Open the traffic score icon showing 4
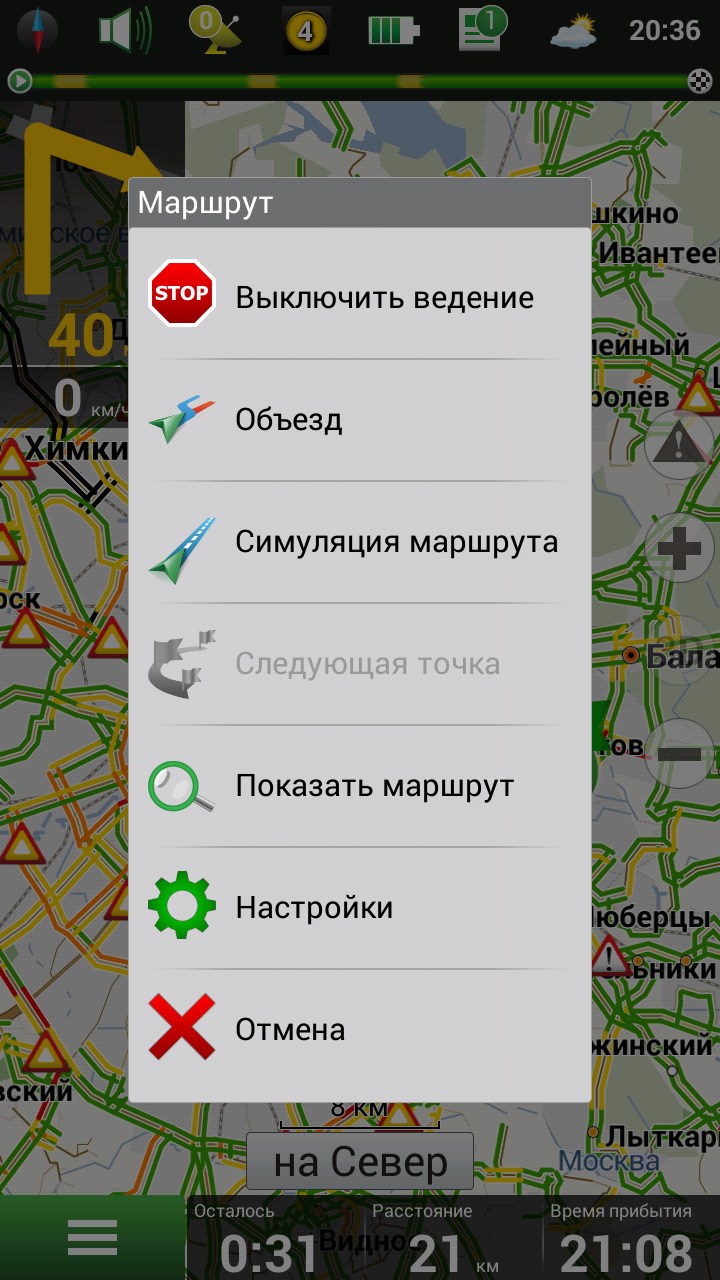This screenshot has width=720, height=1280. click(x=306, y=30)
